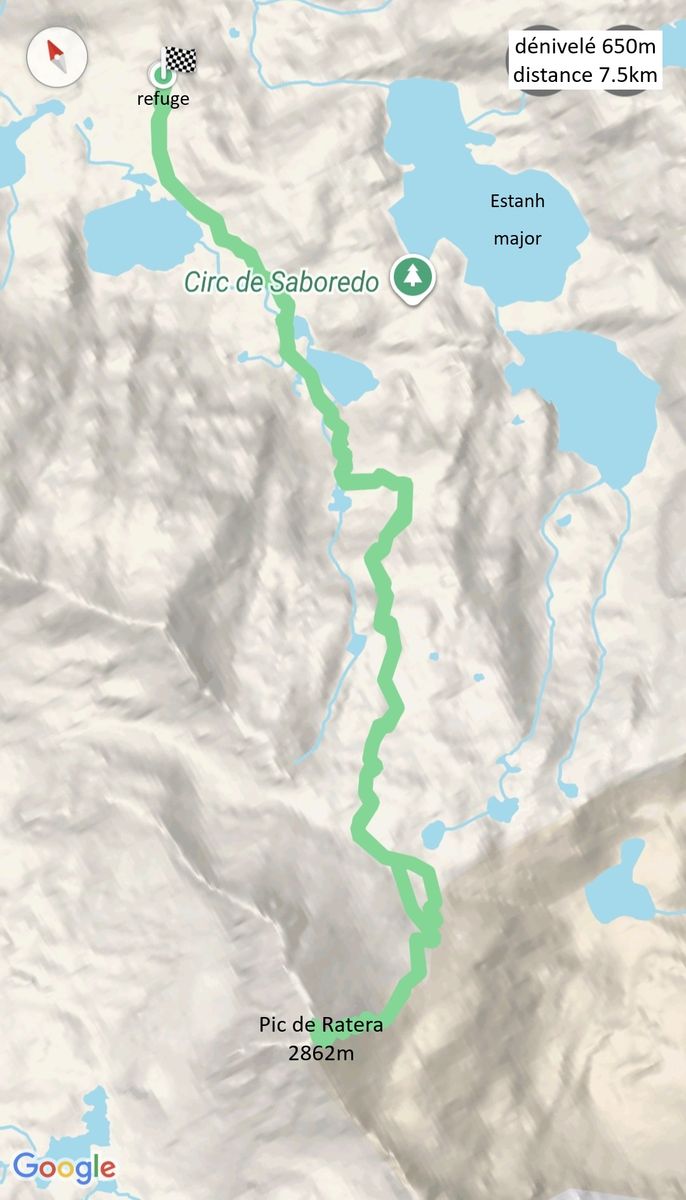The width and height of the screenshot is (686, 1200).
Task: Tap the compass to reset map orientation
Action: [x=58, y=56]
